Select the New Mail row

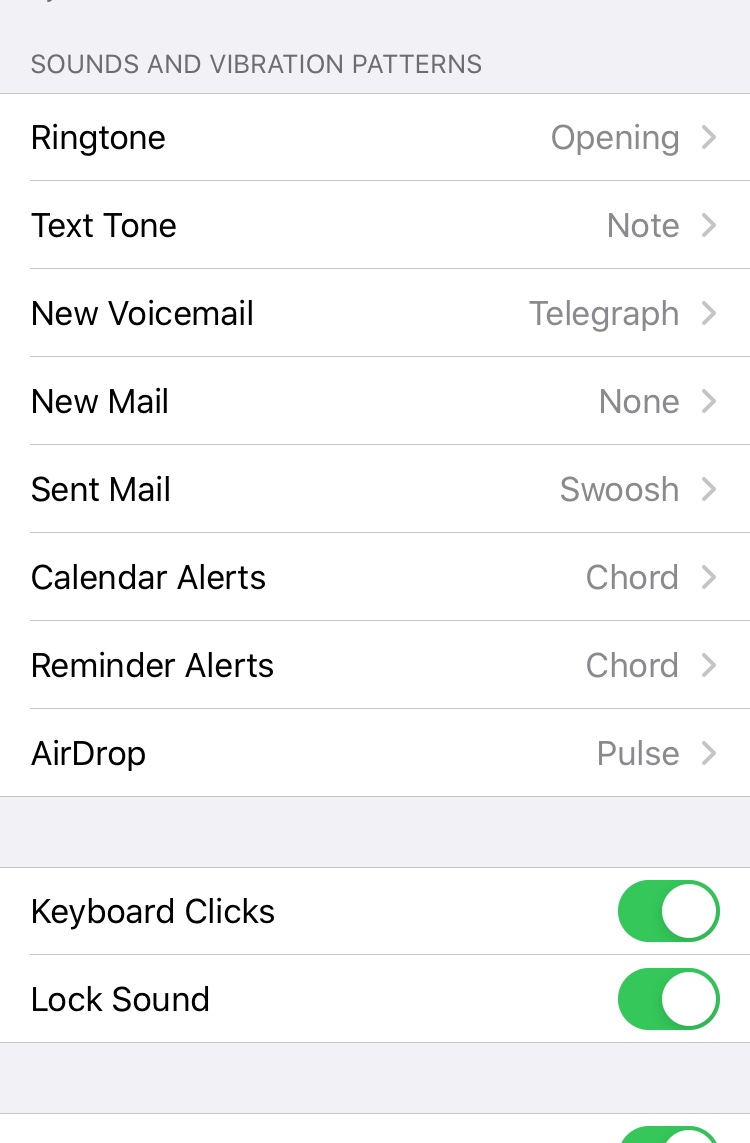tap(375, 402)
